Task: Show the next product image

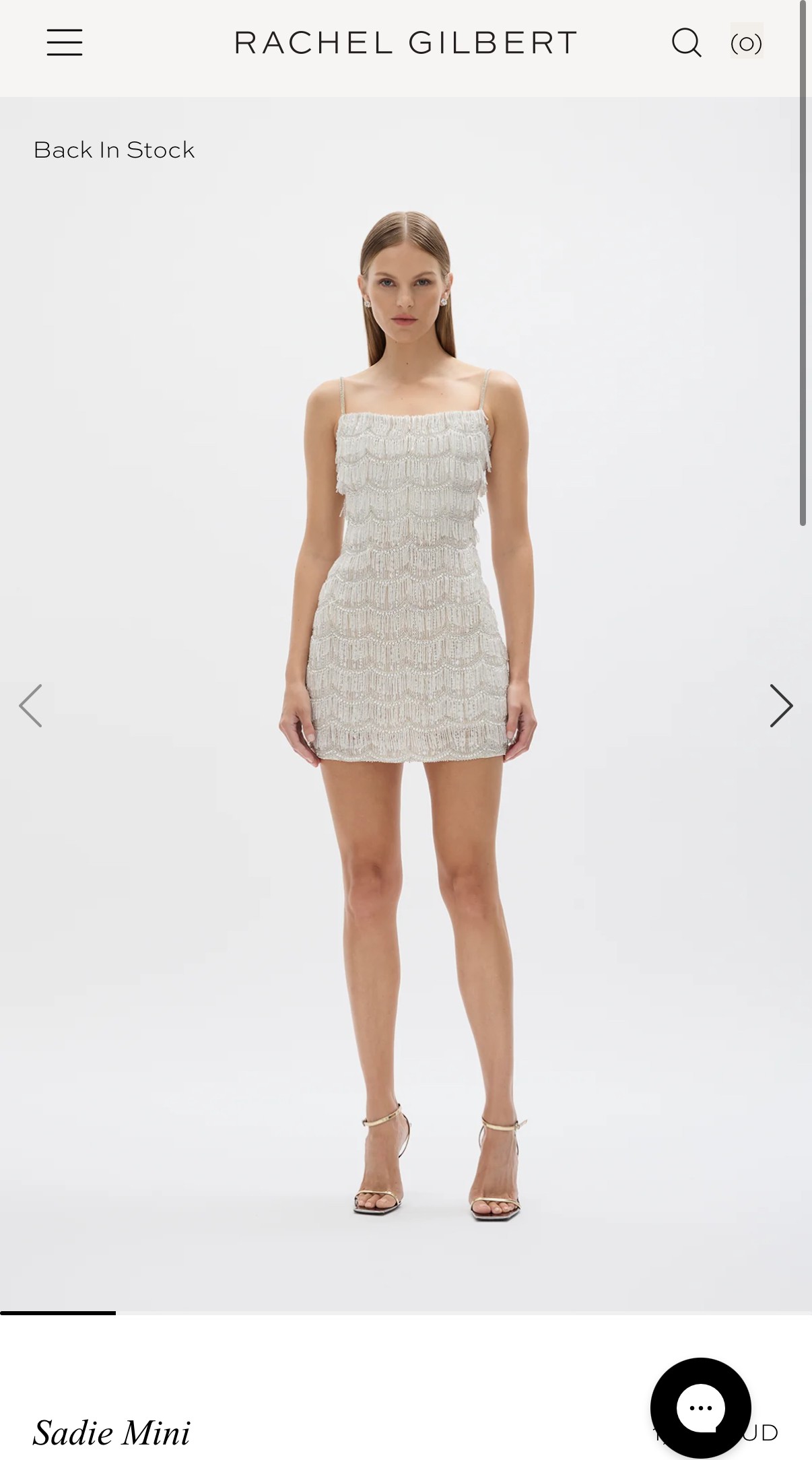Action: tap(781, 706)
